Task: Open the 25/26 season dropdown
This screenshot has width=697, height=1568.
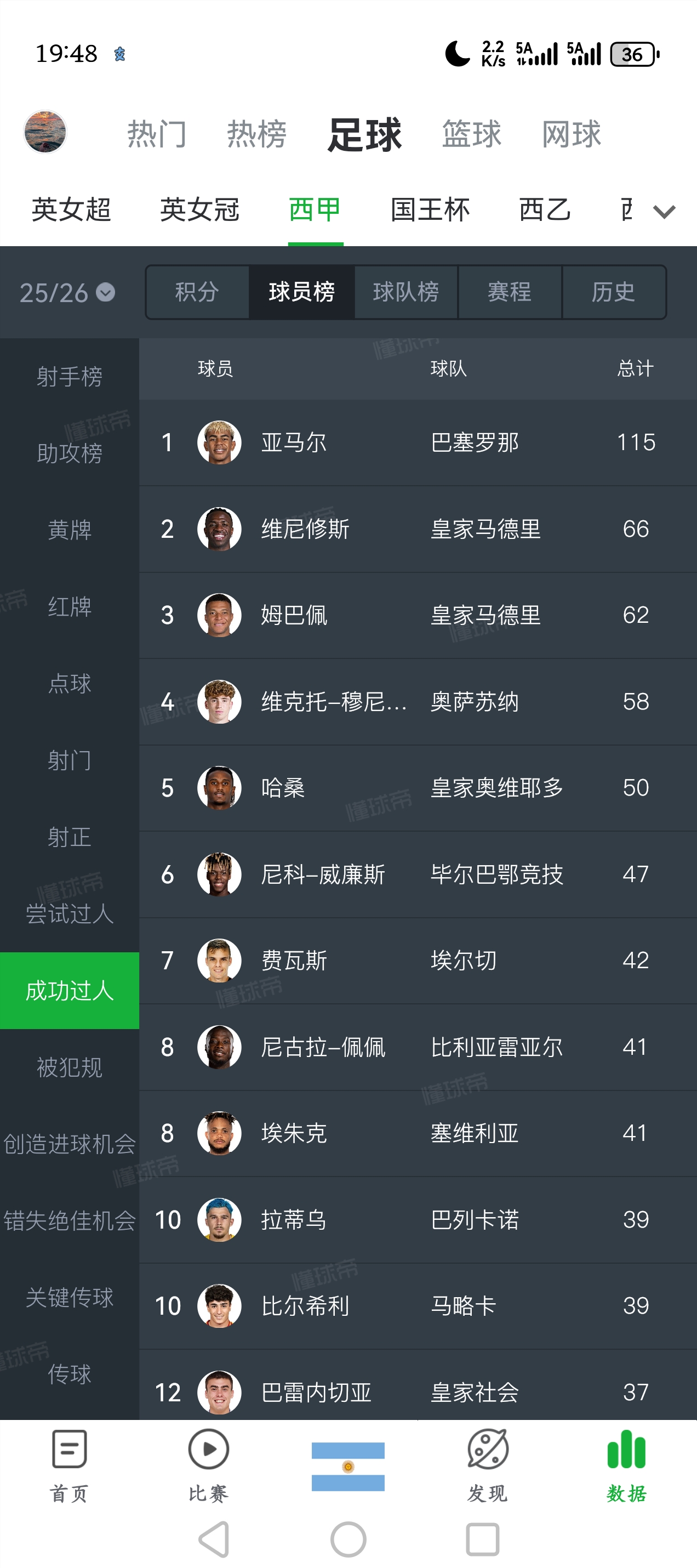Action: [67, 293]
